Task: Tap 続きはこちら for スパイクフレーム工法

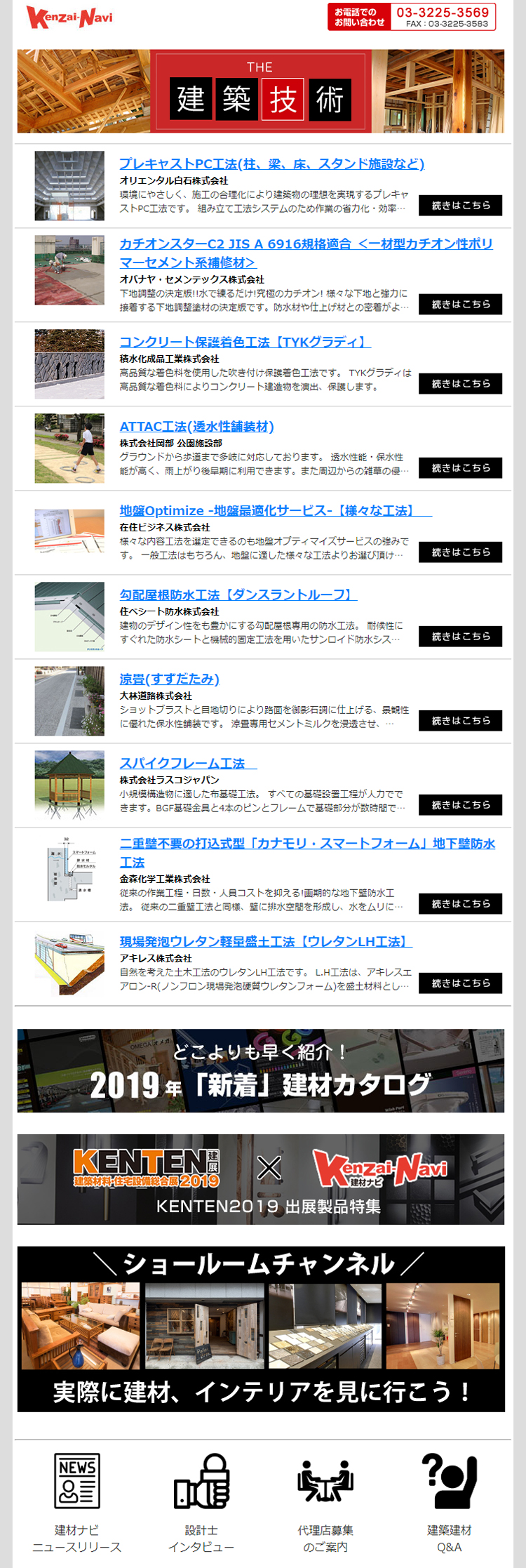Action: pos(460,804)
